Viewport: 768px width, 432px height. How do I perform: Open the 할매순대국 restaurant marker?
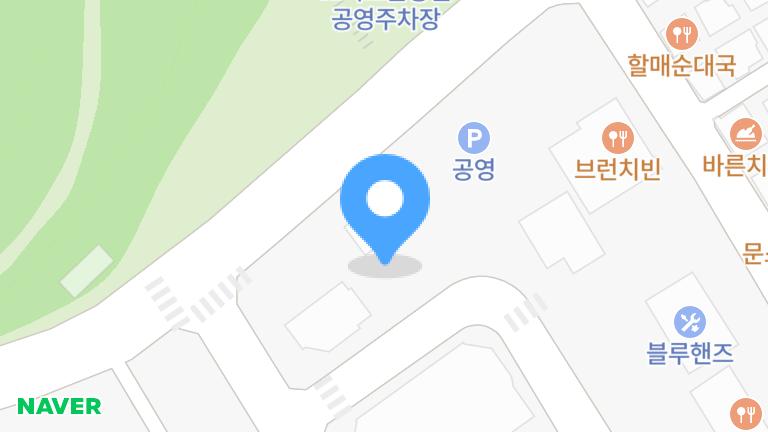[682, 34]
